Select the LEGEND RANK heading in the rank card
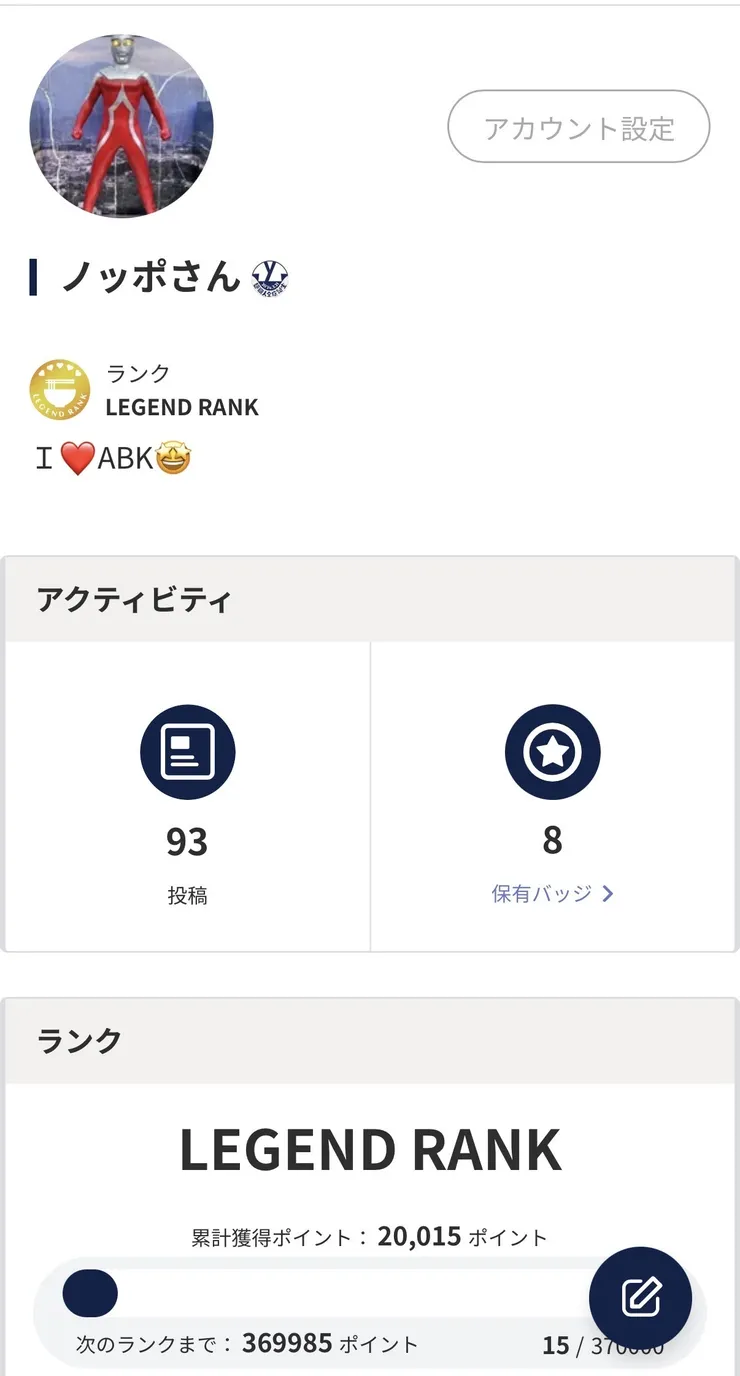The width and height of the screenshot is (740, 1376). click(x=370, y=1148)
